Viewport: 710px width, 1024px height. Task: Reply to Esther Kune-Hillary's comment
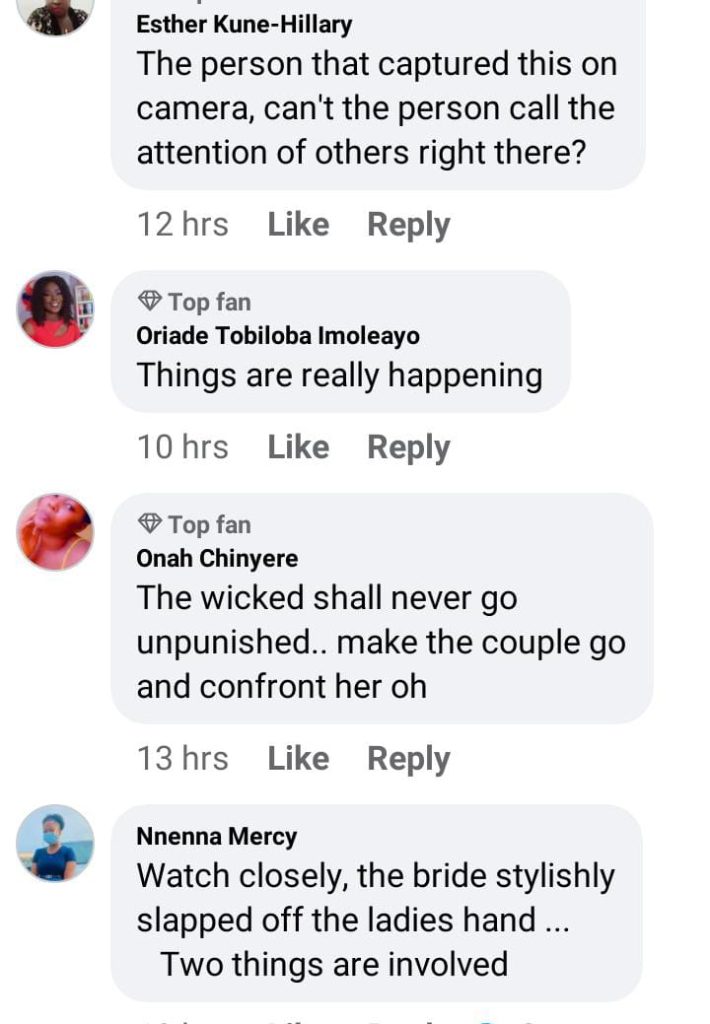408,224
